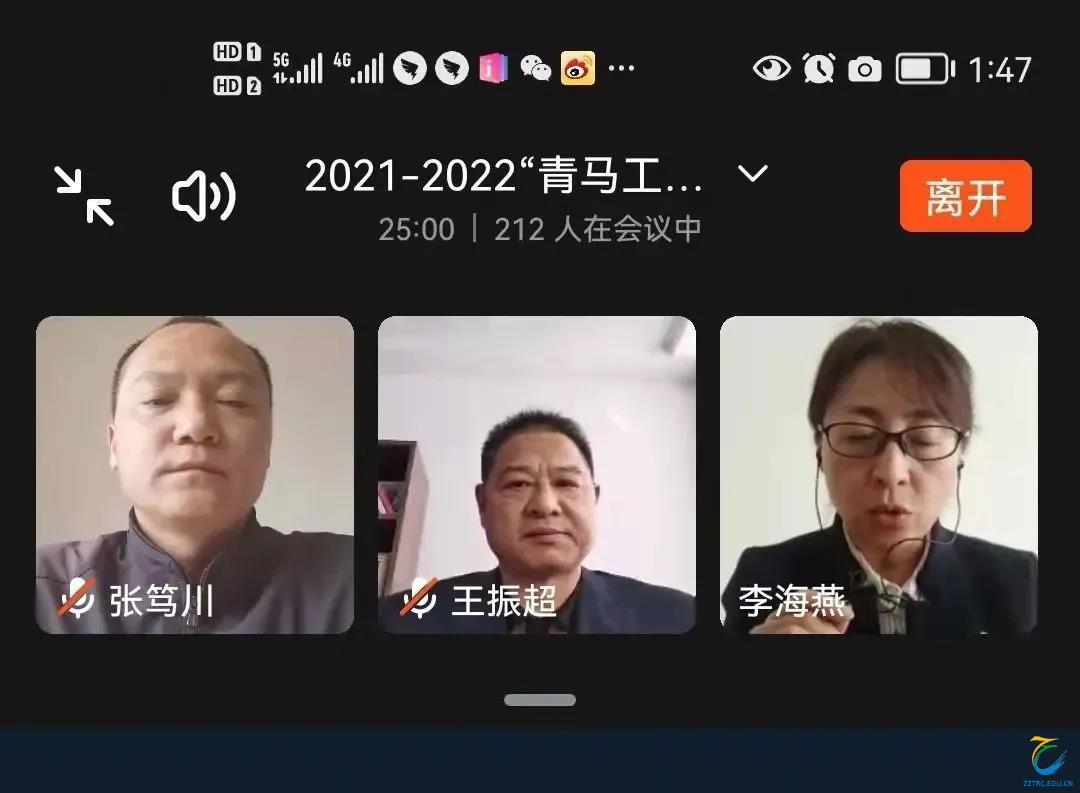Viewport: 1080px width, 793px height.
Task: Toggle the speaker audio output
Action: (203, 197)
